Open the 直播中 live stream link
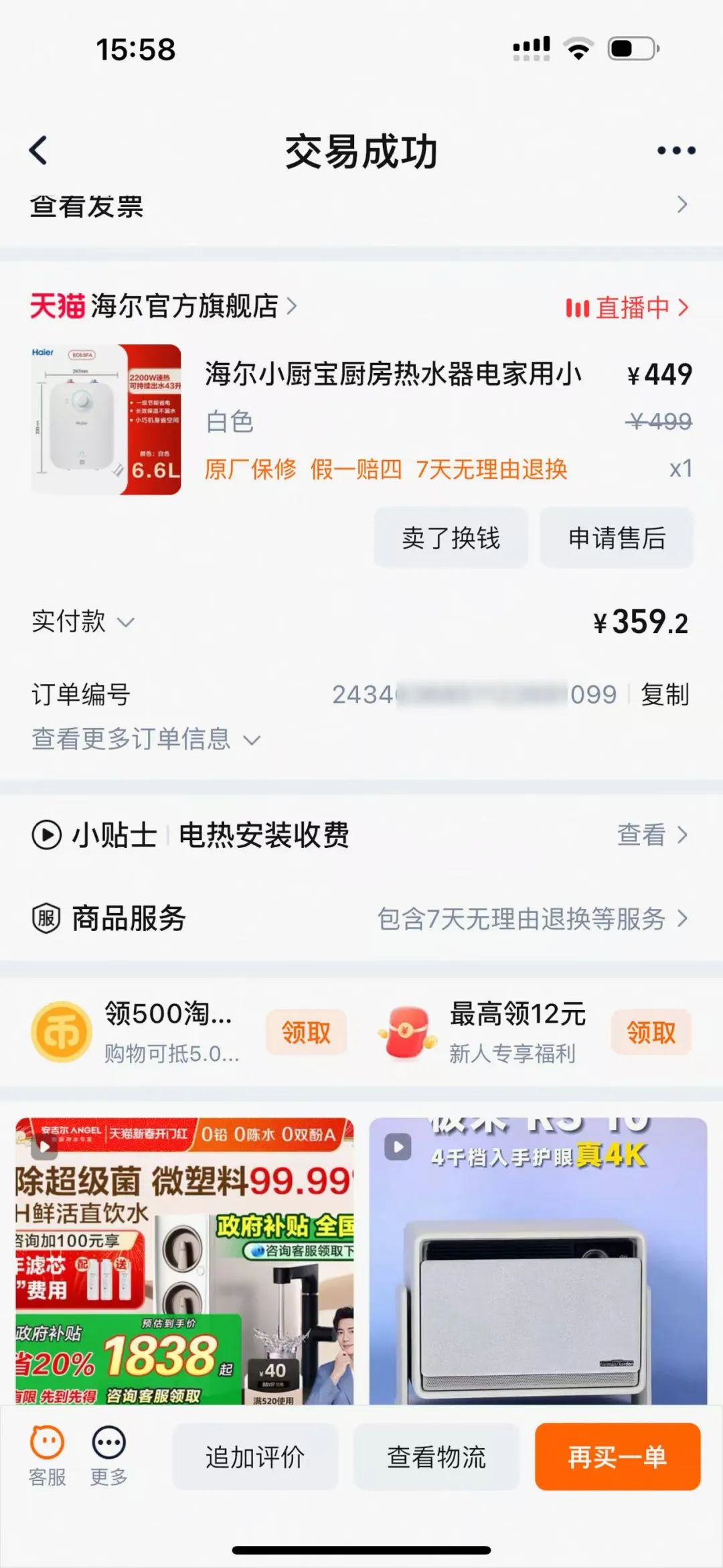The image size is (723, 1568). pyautogui.click(x=627, y=307)
